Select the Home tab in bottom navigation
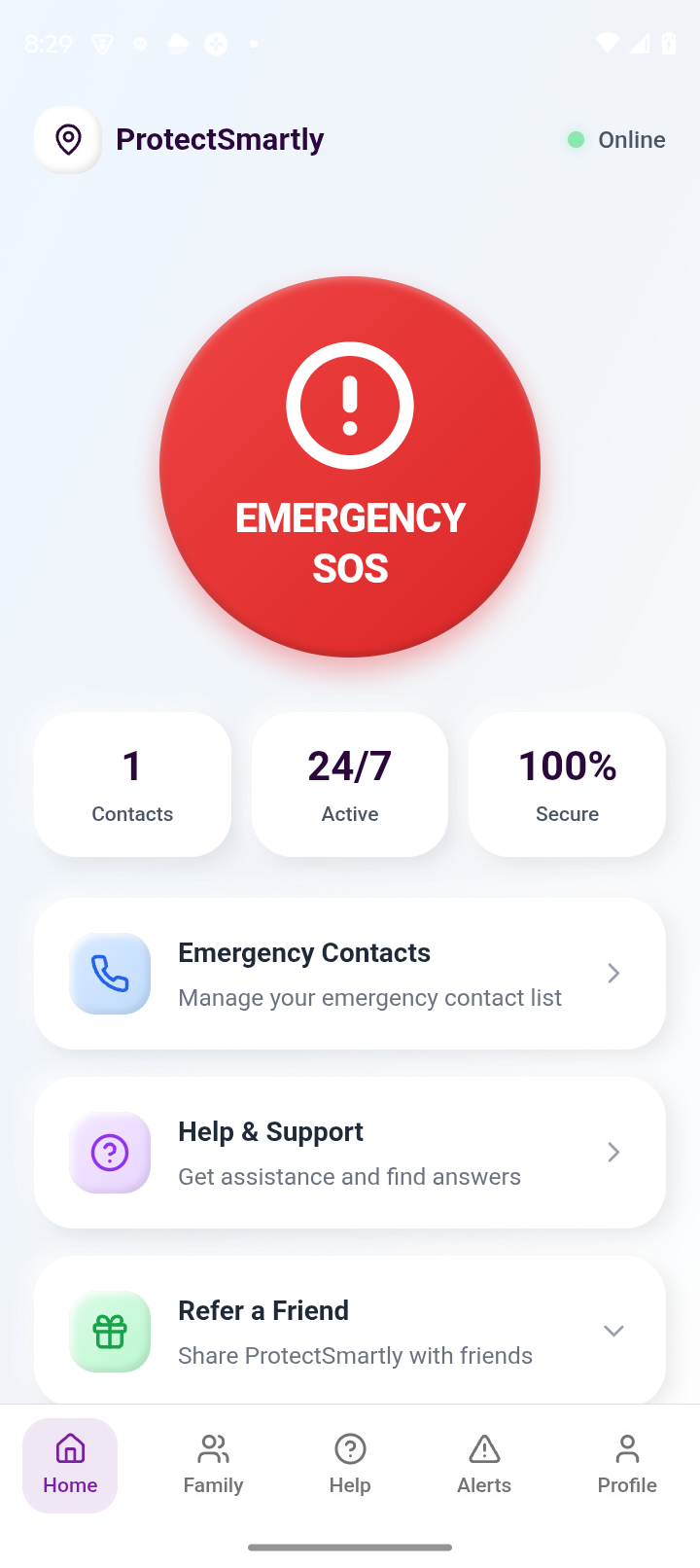This screenshot has width=700, height=1568. point(69,1465)
